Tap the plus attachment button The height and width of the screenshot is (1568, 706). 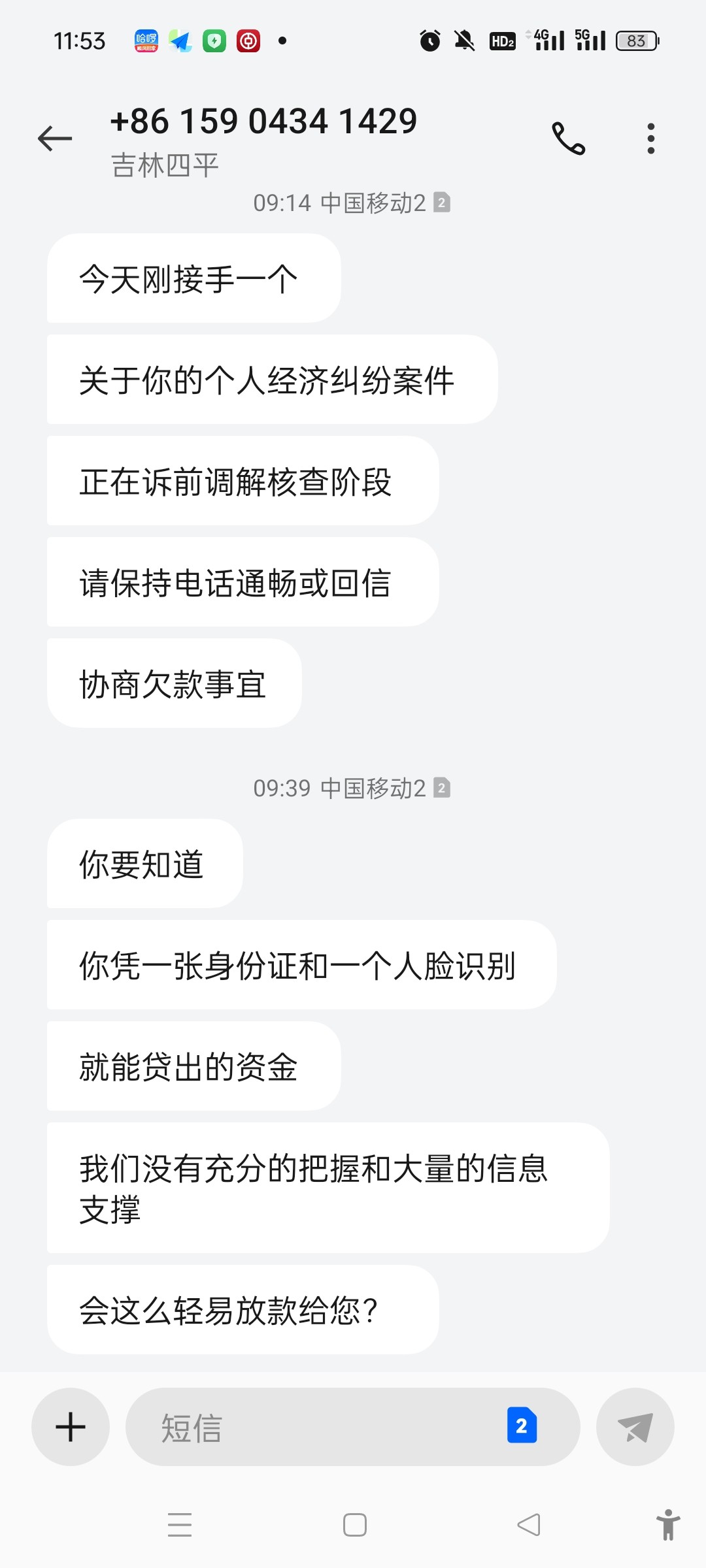[71, 1427]
